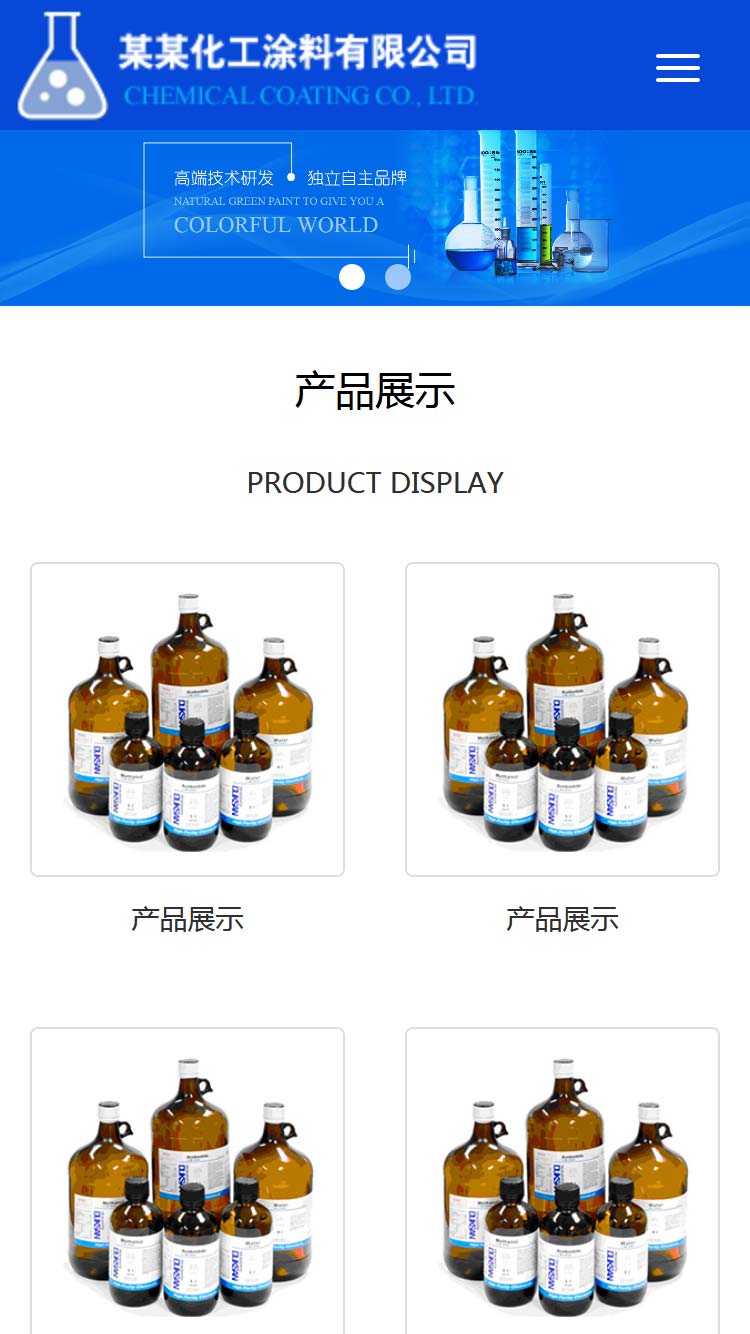Open the top-right product card
This screenshot has height=1334, width=750.
562,720
